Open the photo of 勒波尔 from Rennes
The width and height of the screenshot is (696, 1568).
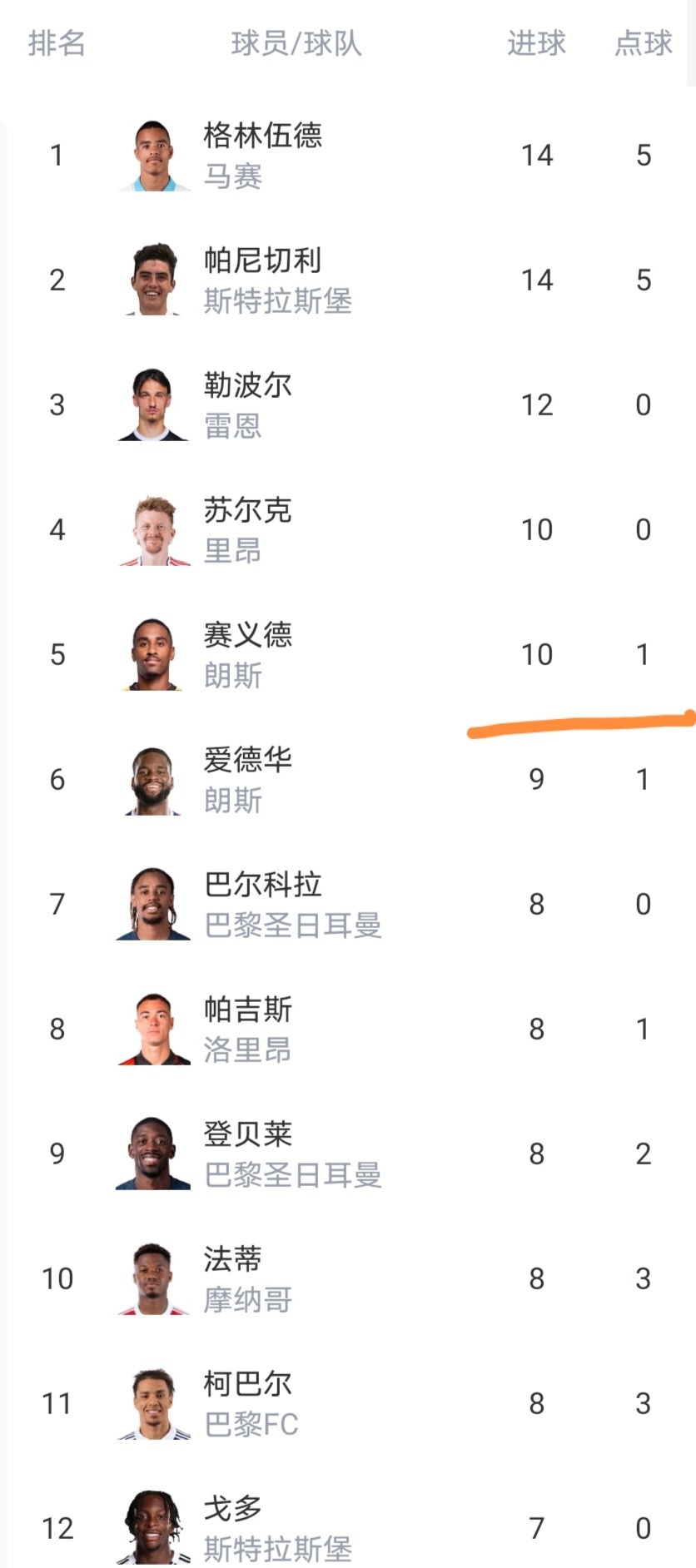click(x=152, y=404)
